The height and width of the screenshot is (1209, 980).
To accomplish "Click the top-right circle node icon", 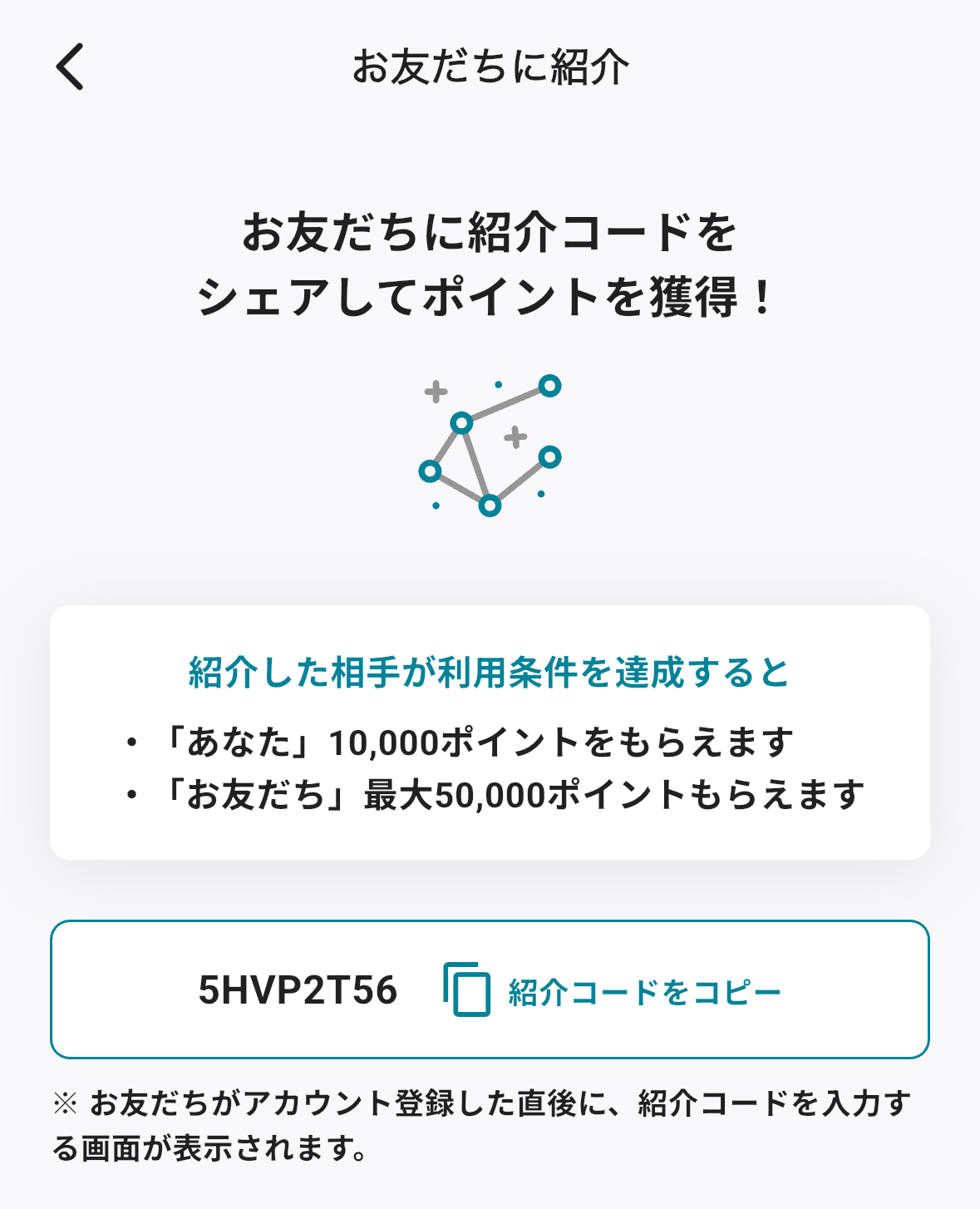I will point(550,384).
